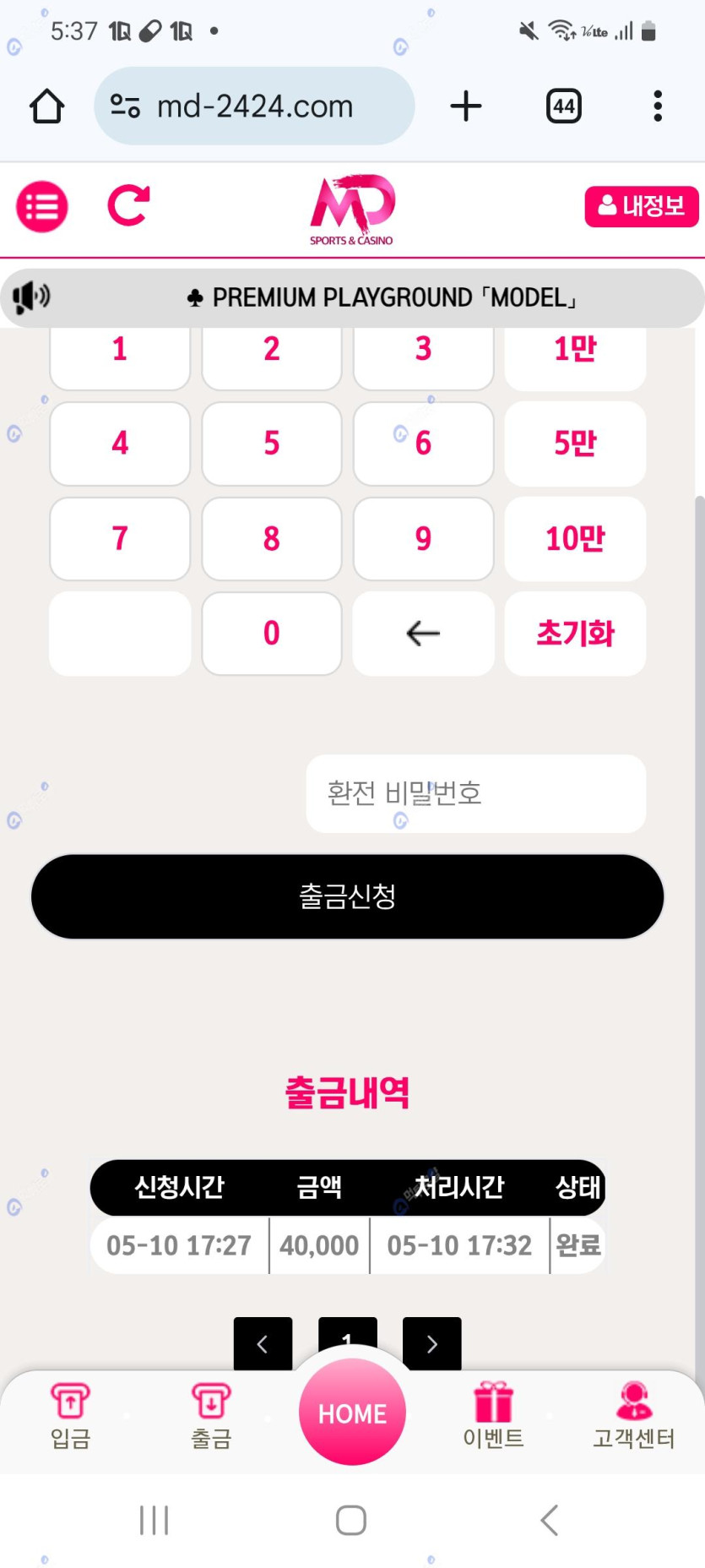Image resolution: width=705 pixels, height=1568 pixels.
Task: Add 5만 to the amount
Action: (575, 444)
